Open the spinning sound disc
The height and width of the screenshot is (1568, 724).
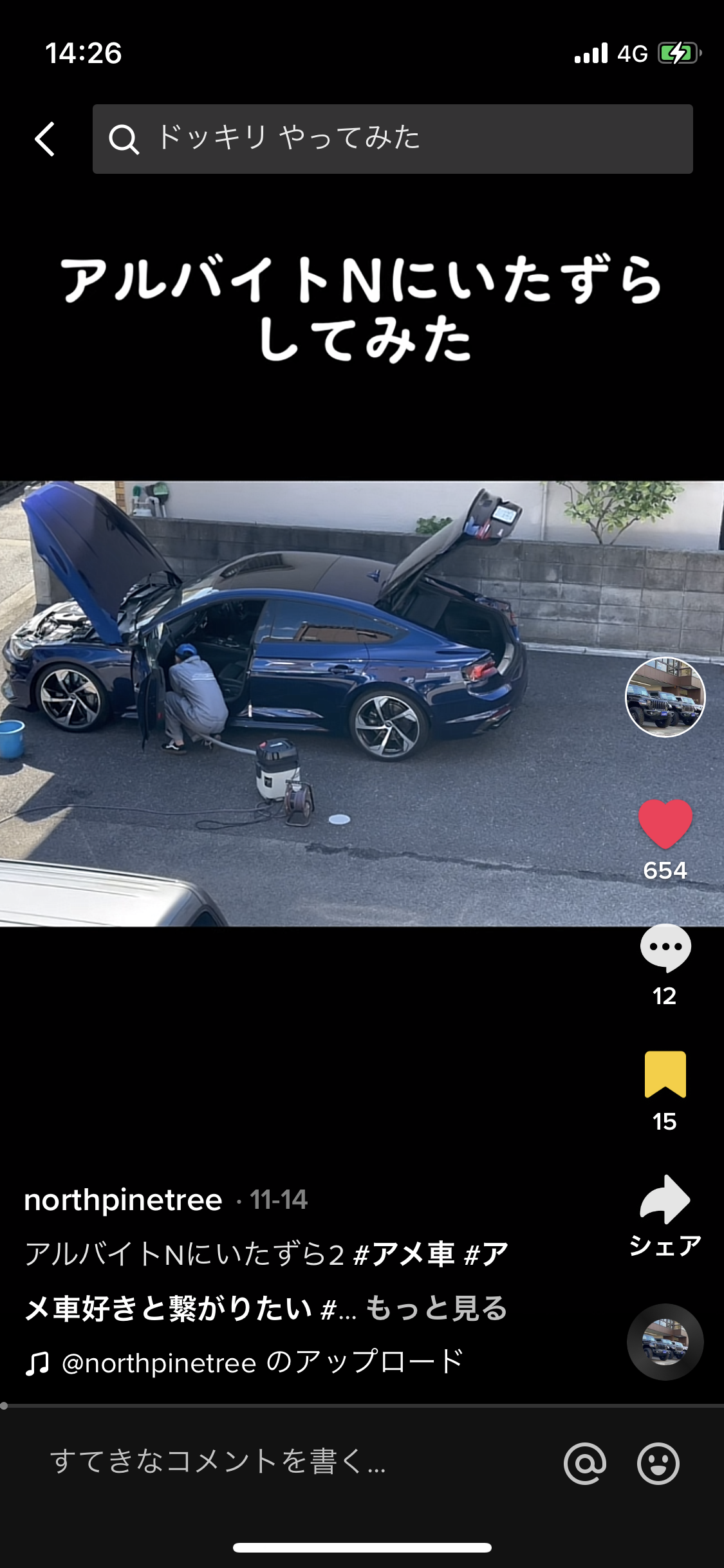coord(665,1342)
